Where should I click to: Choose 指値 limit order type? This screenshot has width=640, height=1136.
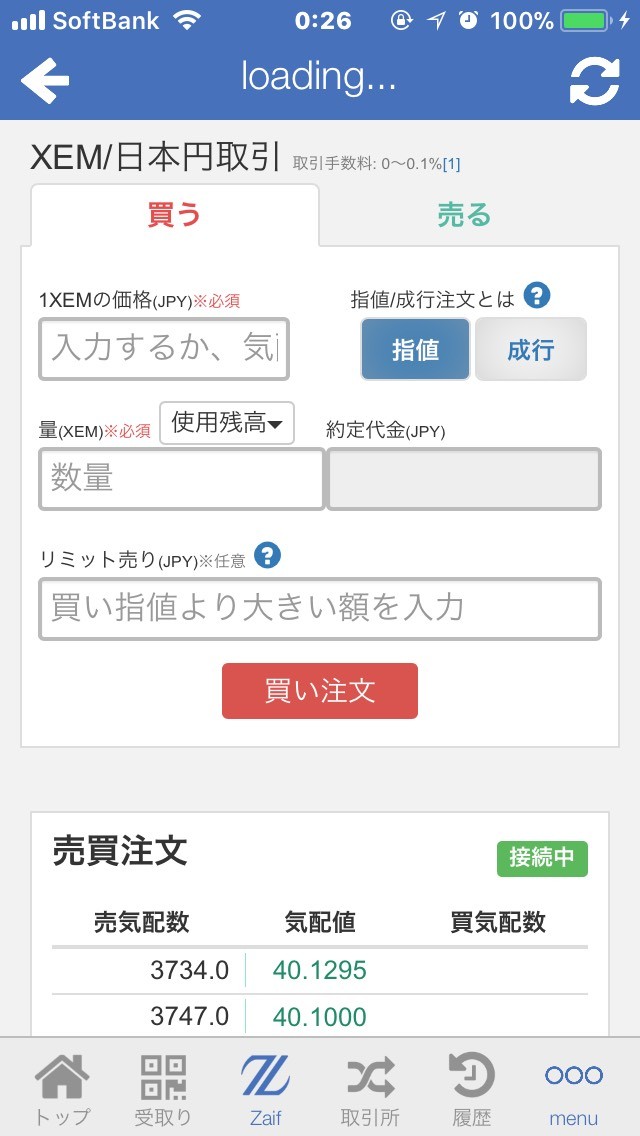(x=415, y=350)
